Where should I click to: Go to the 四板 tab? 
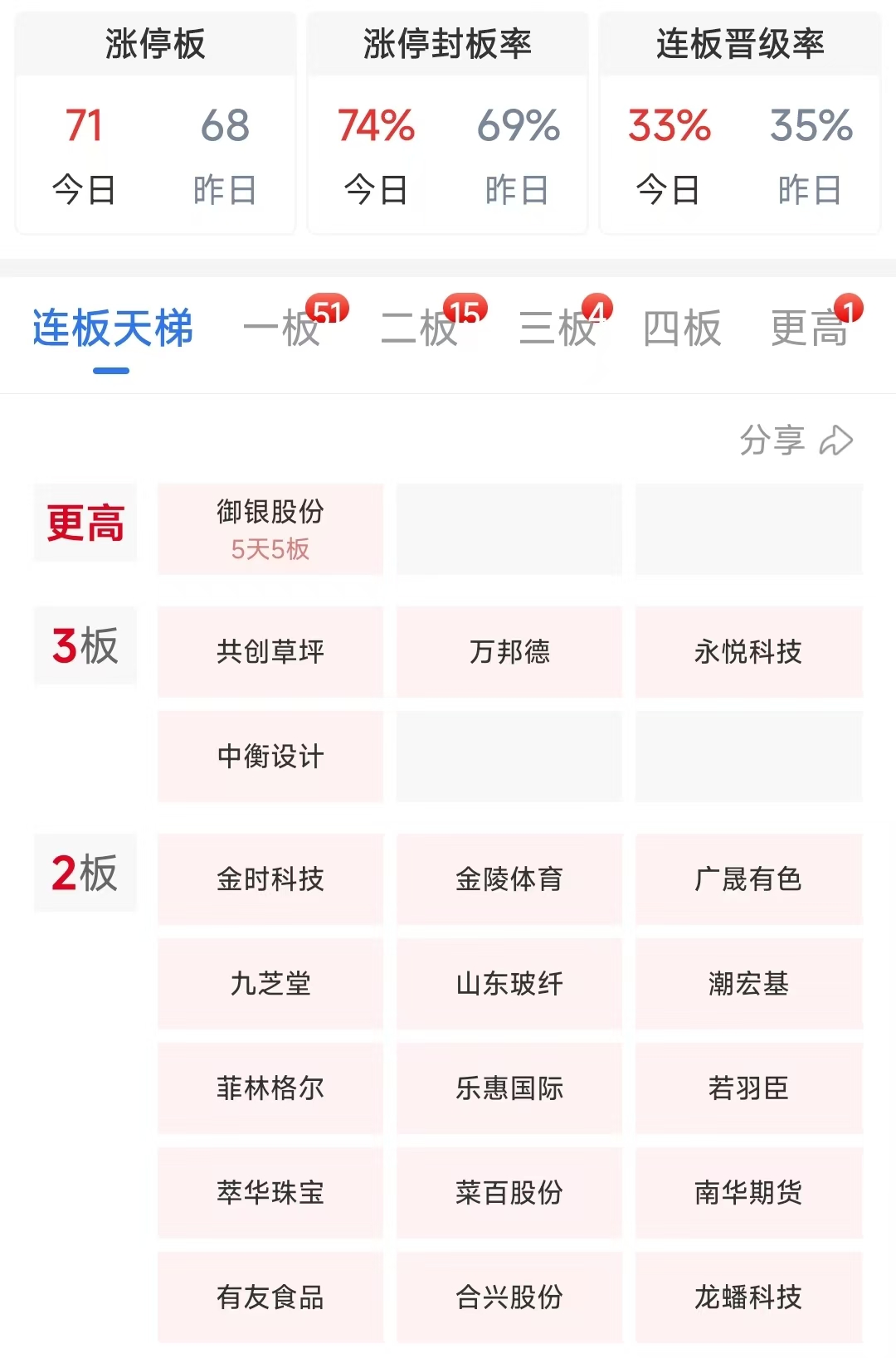682,329
